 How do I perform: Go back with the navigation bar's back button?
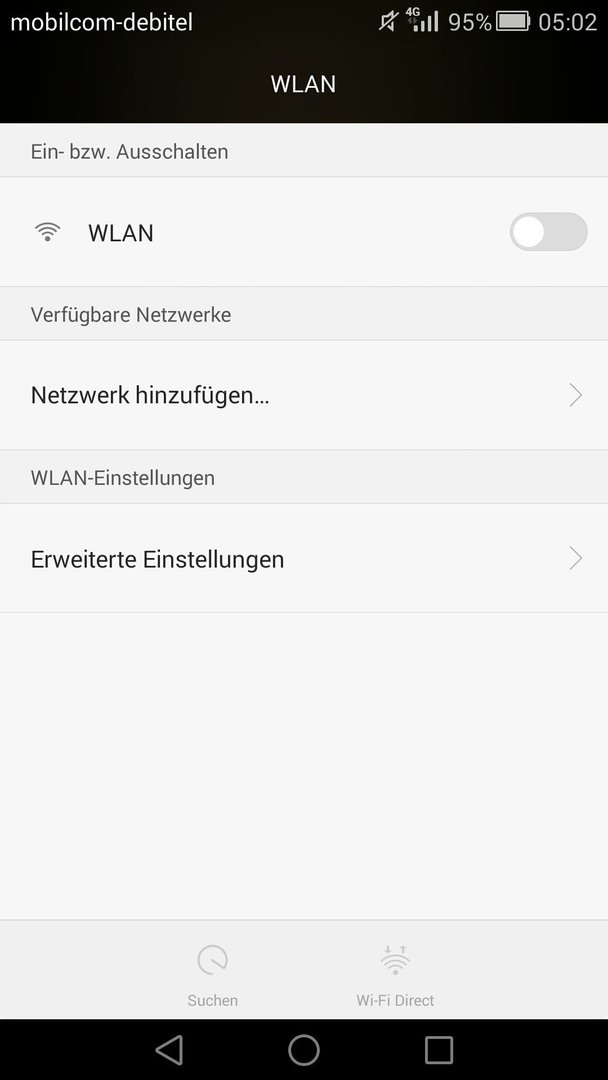point(169,1050)
